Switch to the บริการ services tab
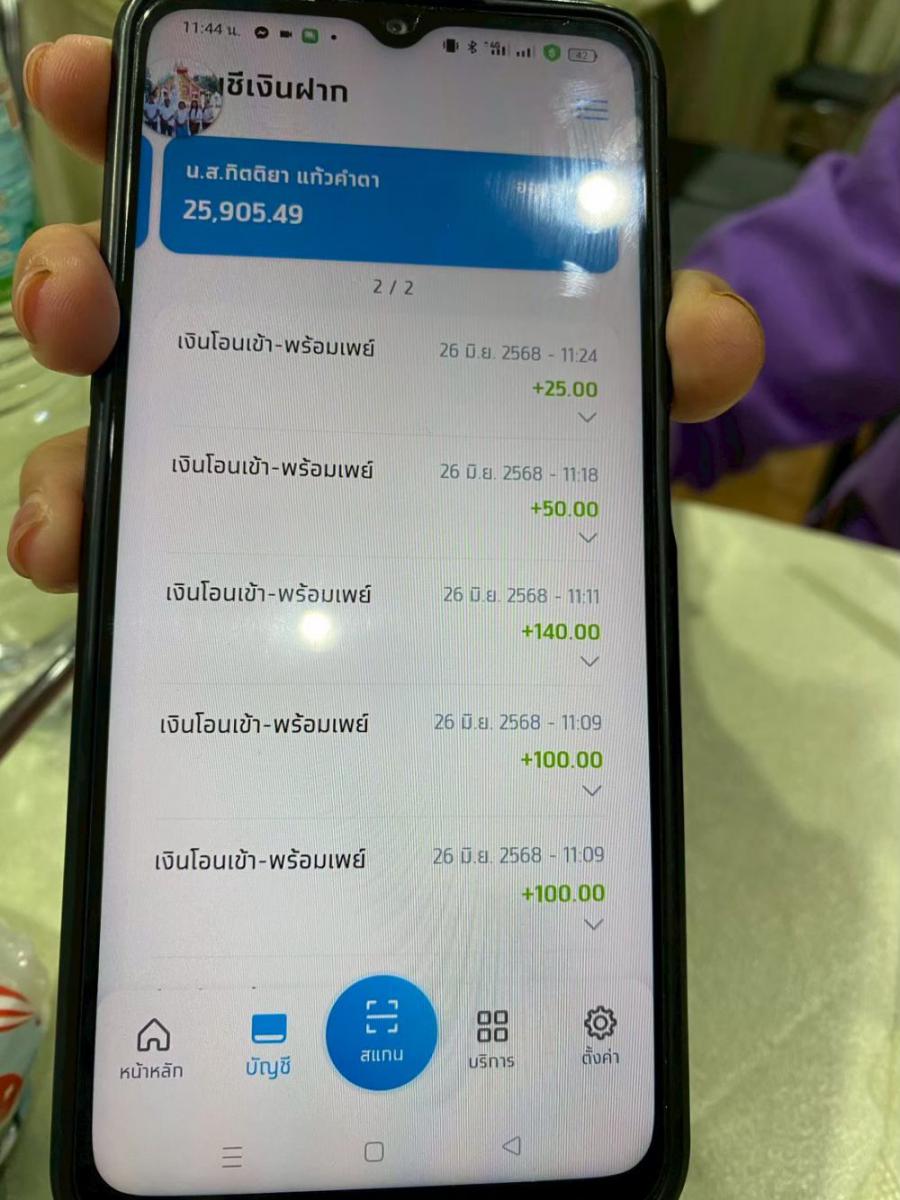 click(x=492, y=1040)
